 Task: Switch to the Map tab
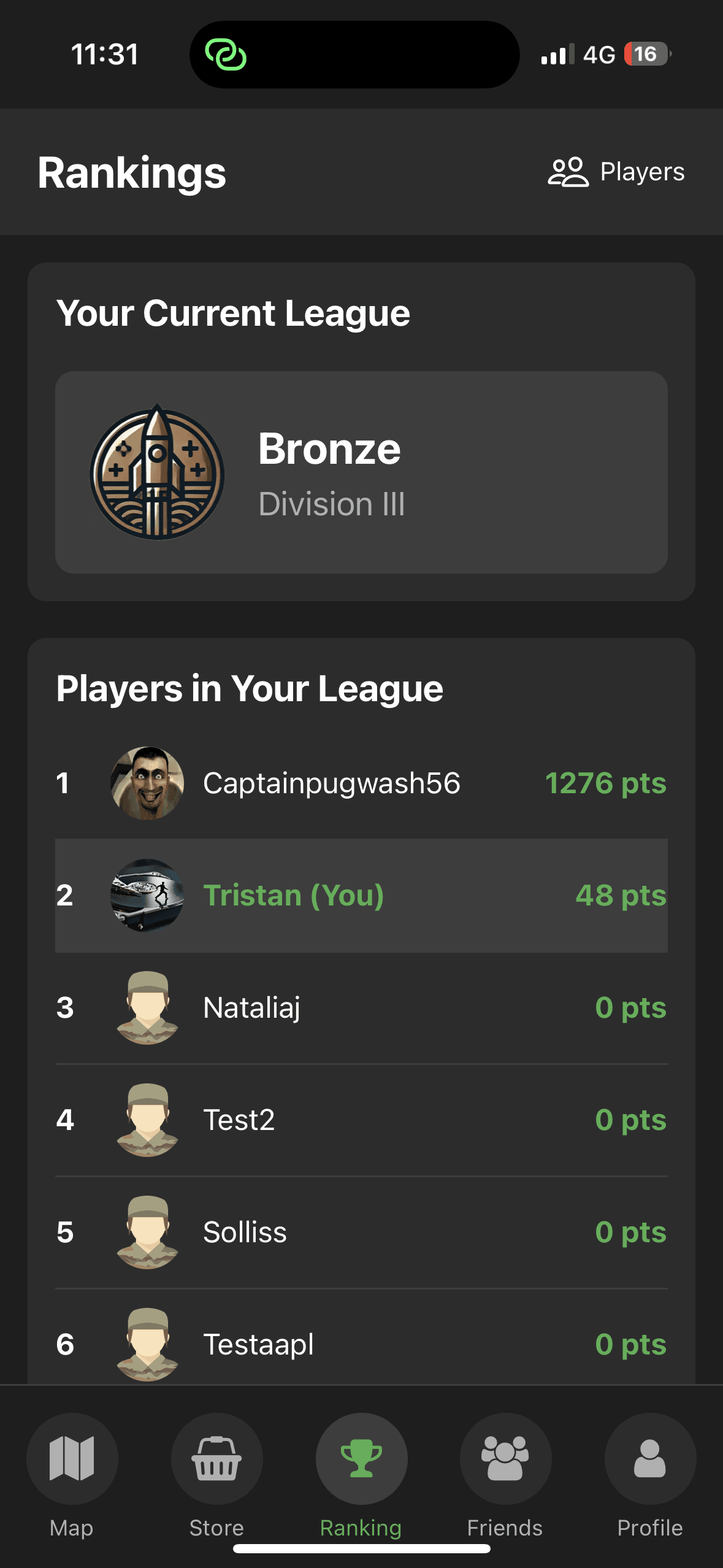tap(72, 1472)
